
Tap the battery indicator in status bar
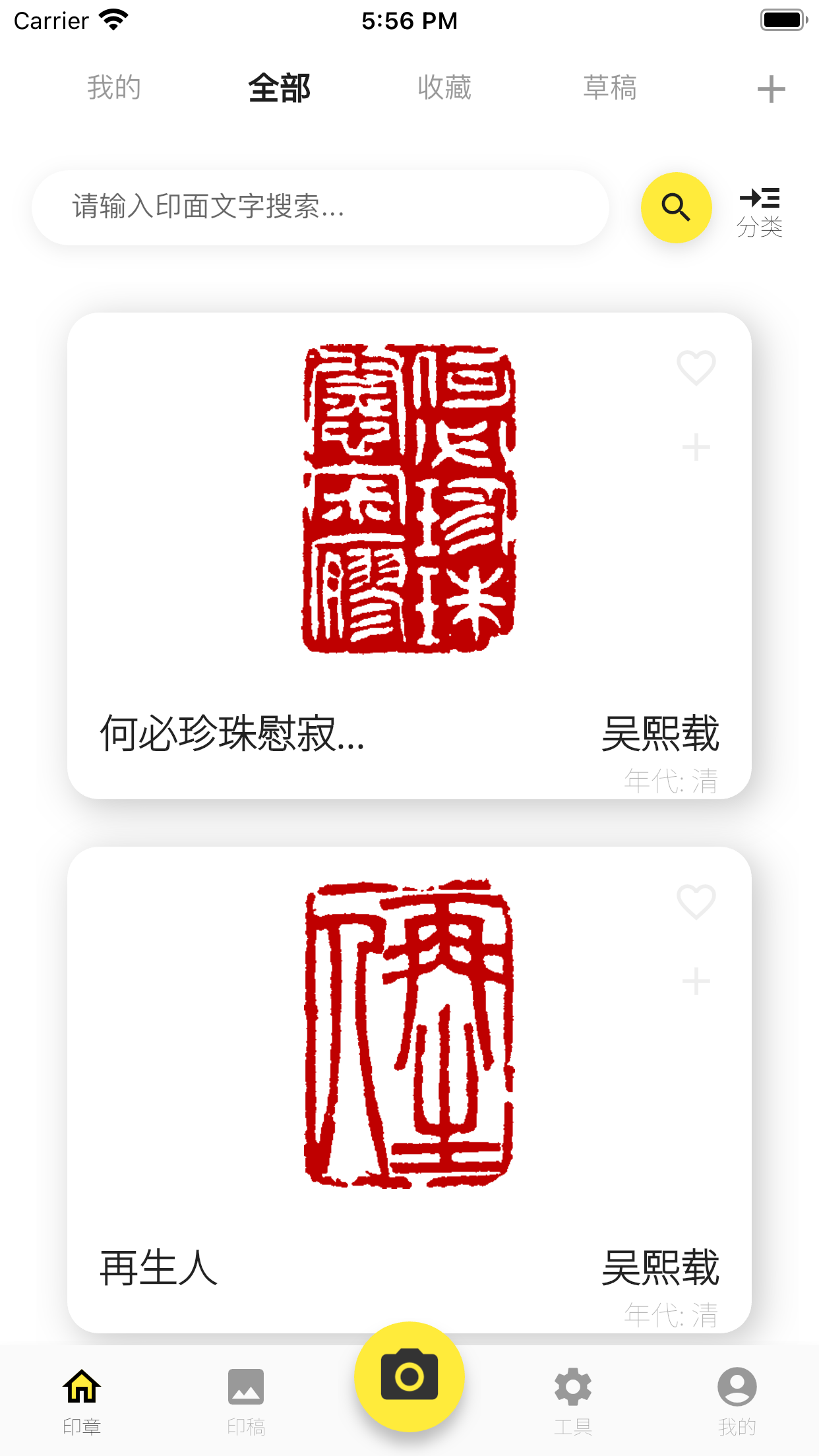click(783, 20)
